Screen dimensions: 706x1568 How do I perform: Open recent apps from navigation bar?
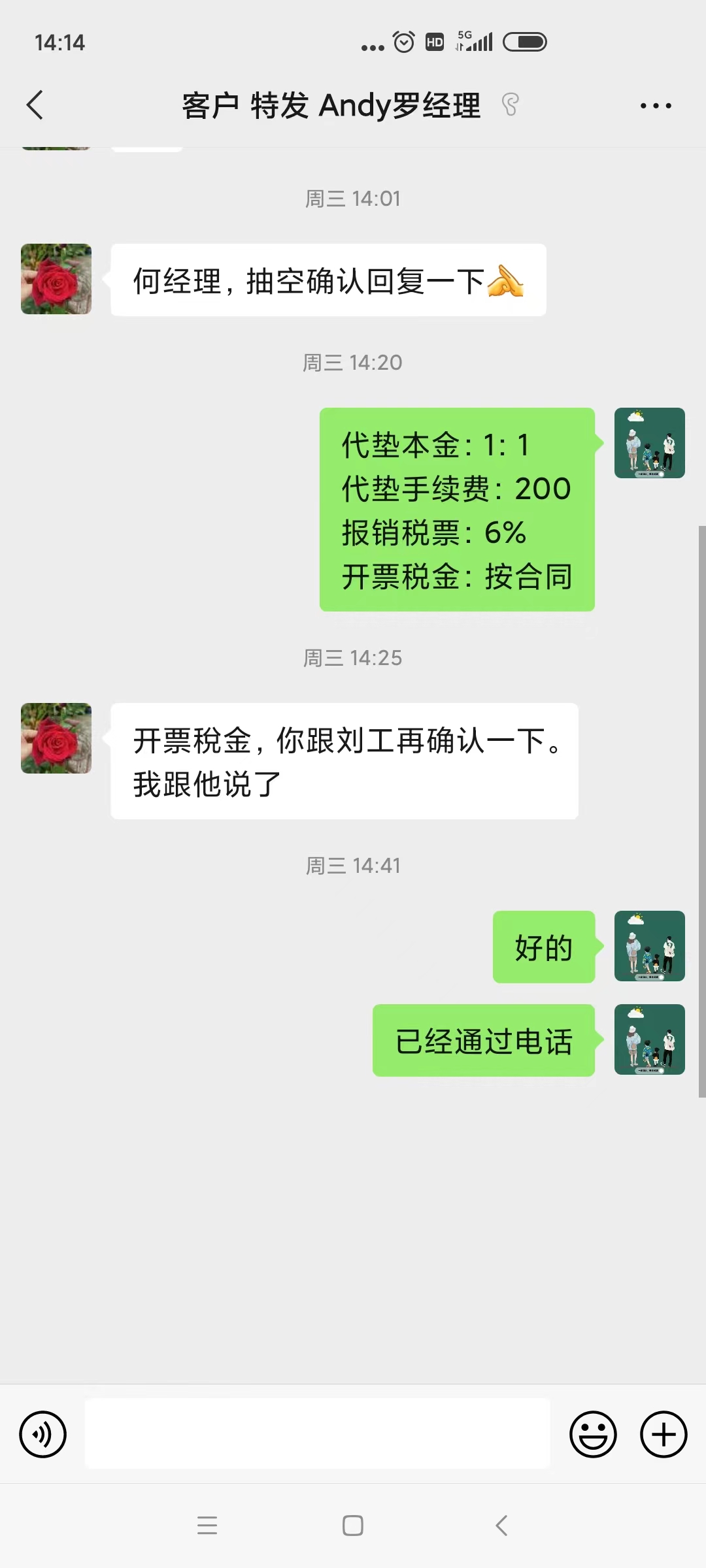coord(207,1526)
